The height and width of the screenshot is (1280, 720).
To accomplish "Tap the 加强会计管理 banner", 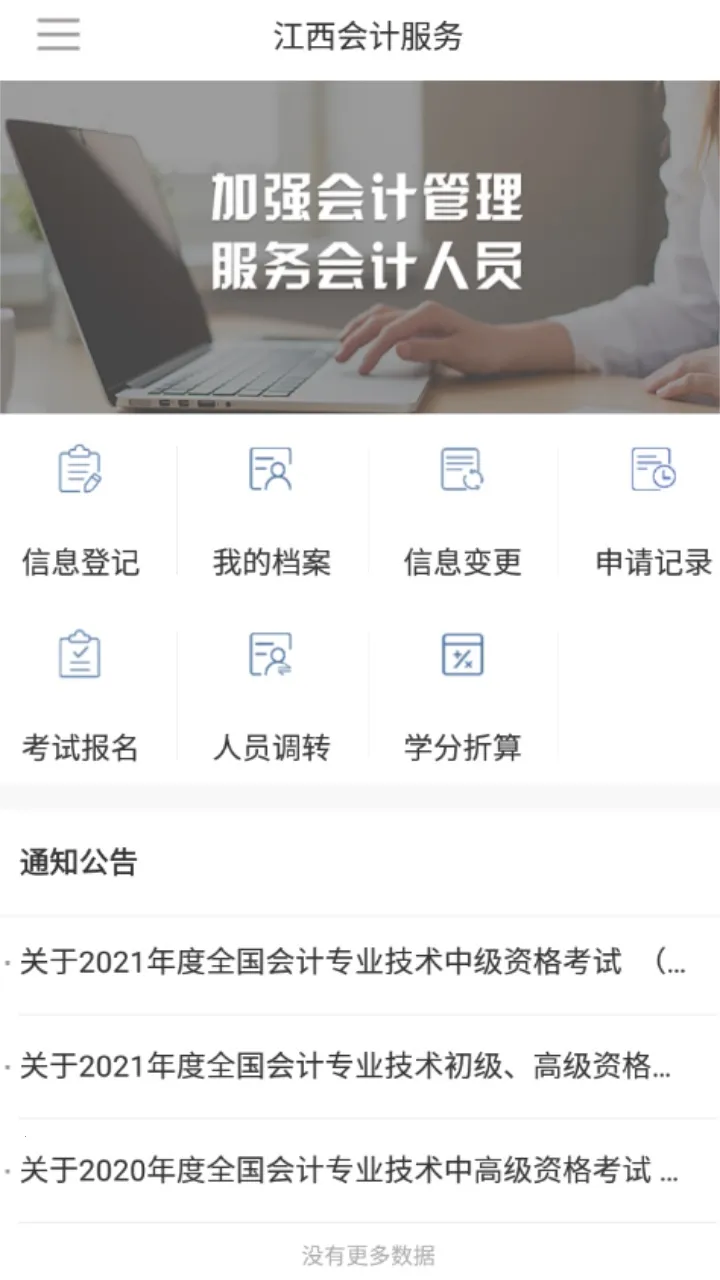I will 360,246.
